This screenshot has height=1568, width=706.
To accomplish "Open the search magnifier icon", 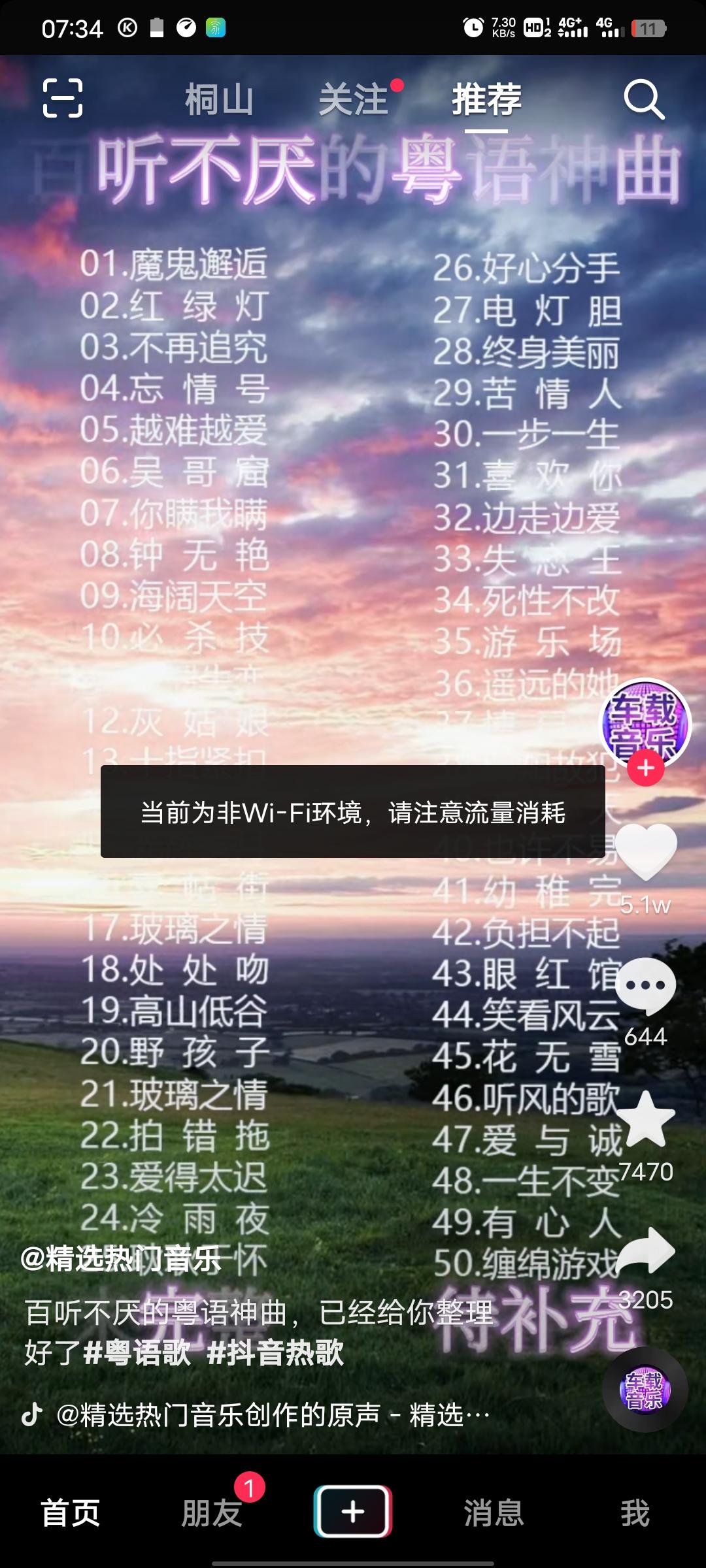I will [644, 100].
